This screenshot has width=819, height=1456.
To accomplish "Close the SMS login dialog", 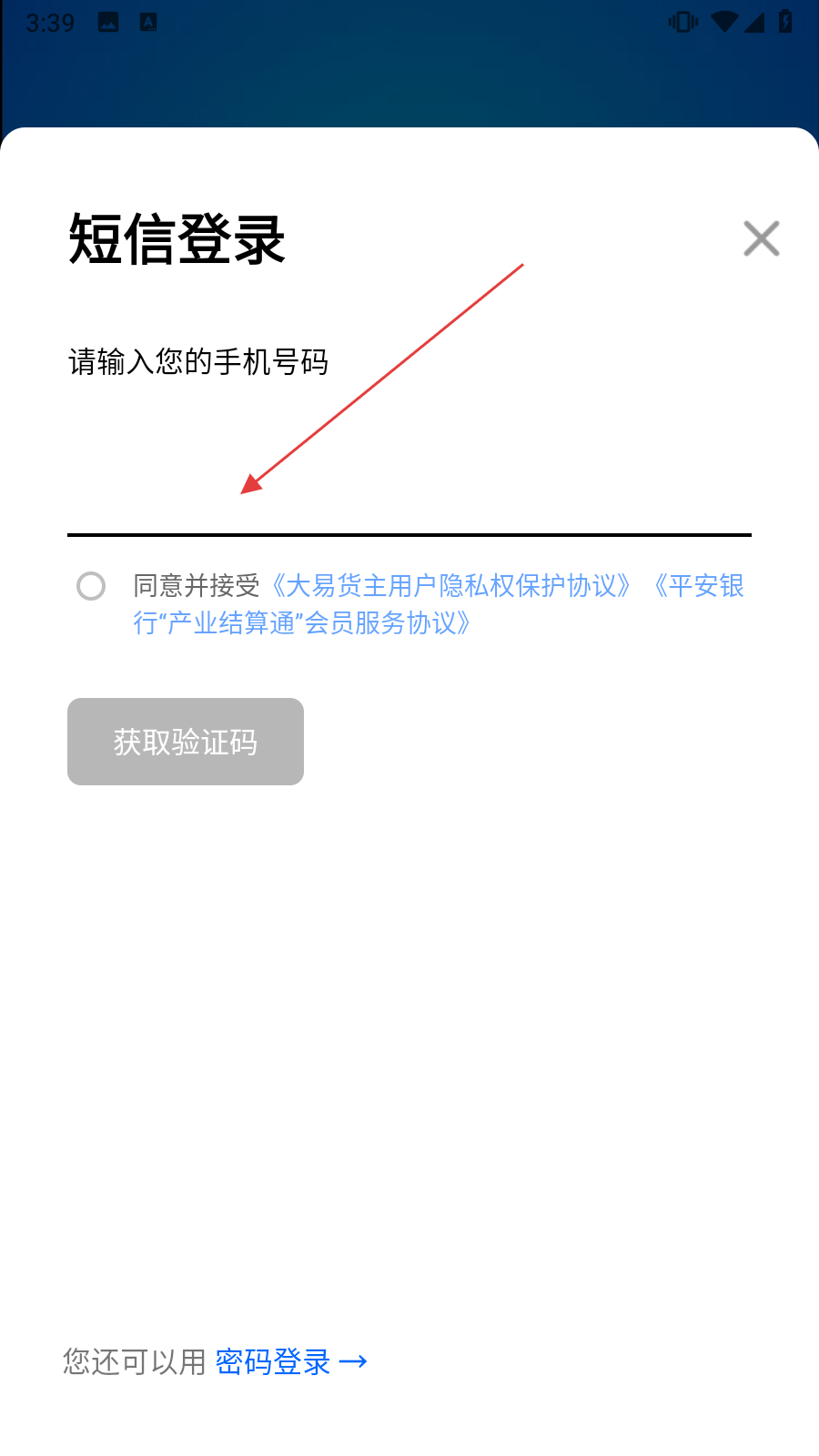I will (761, 239).
